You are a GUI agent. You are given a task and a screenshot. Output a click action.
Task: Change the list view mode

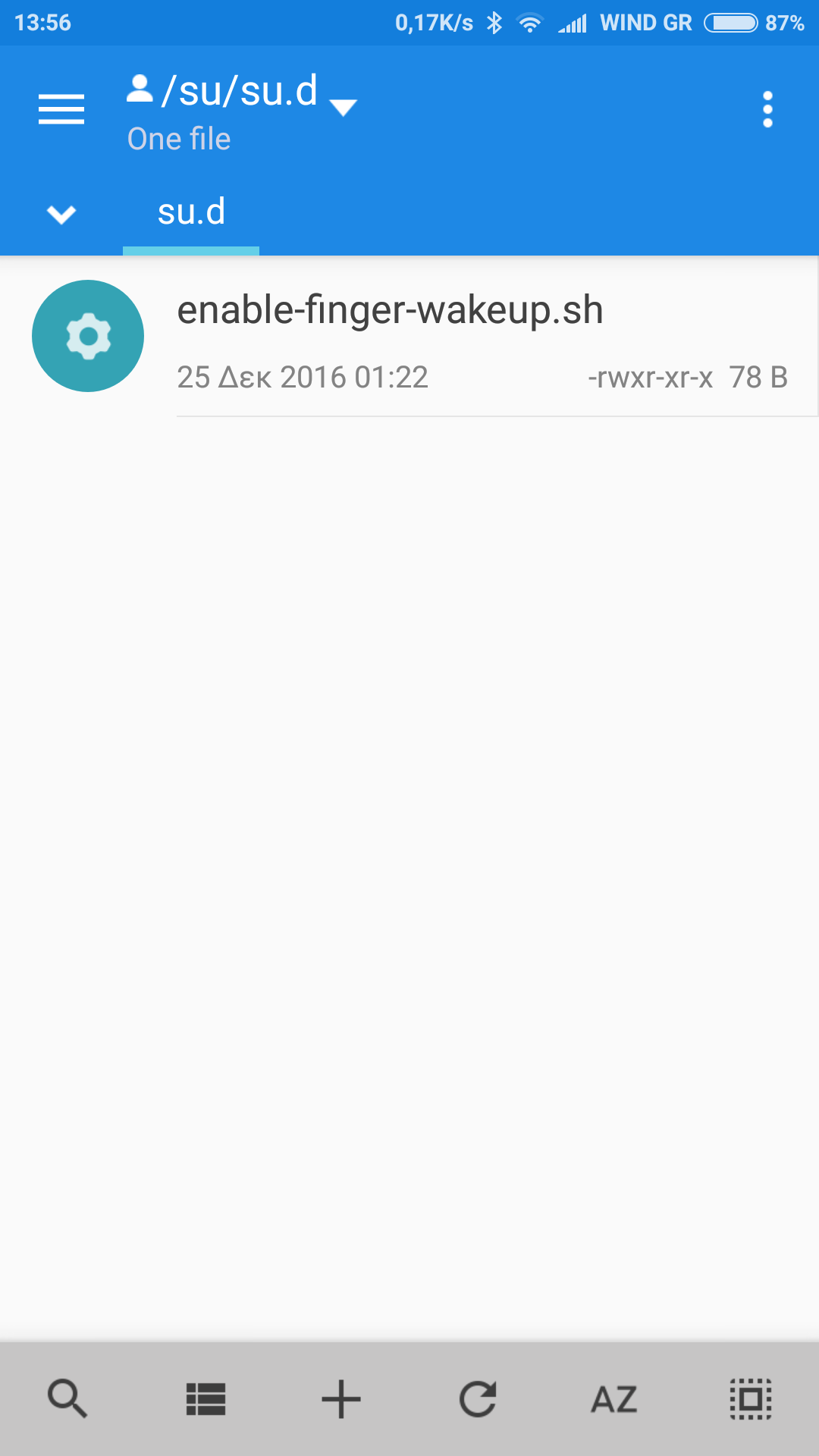click(206, 1399)
